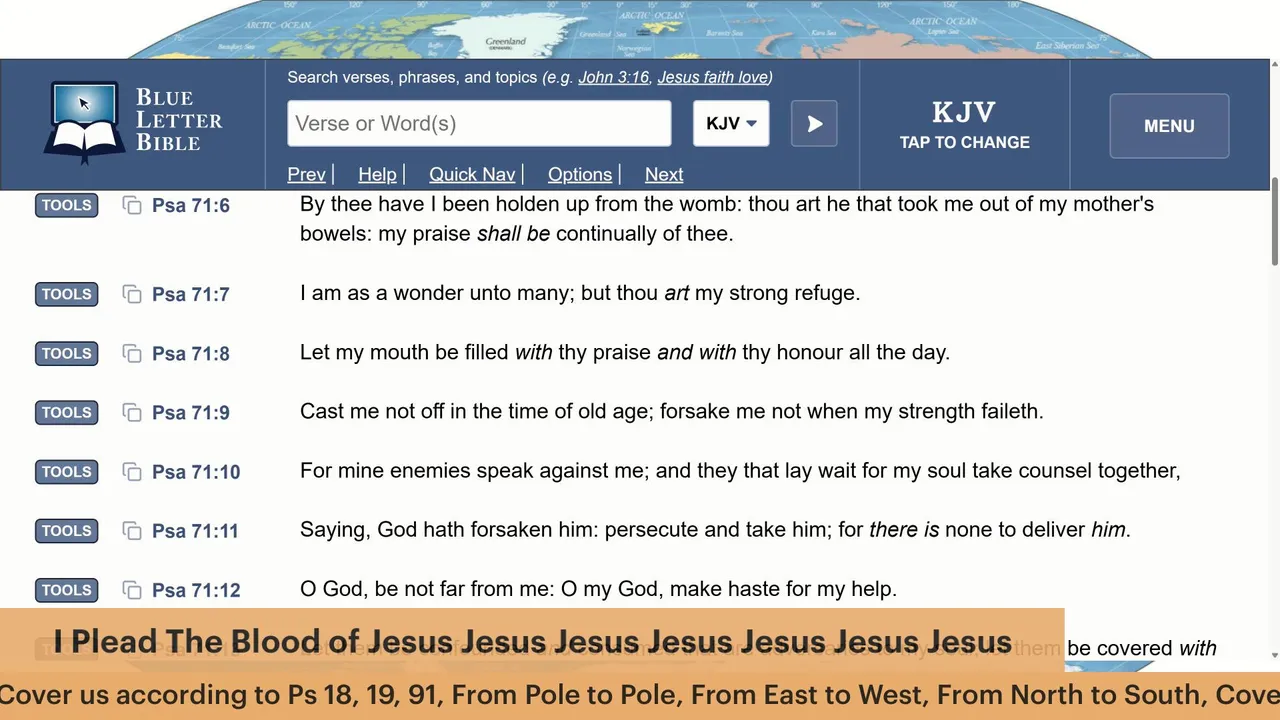
Task: Tap the Verse or Word(s) search field
Action: tap(479, 124)
